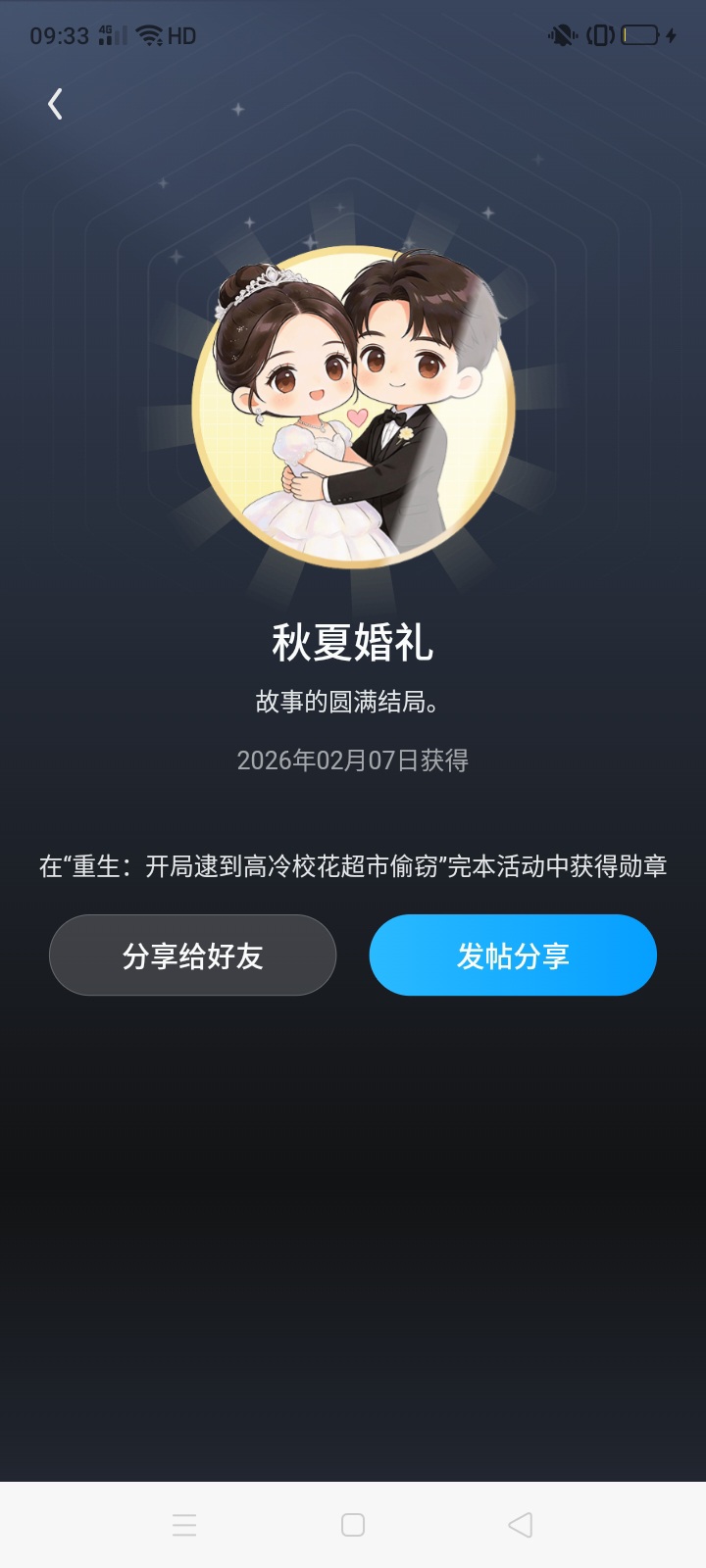
Task: Share the badge via 发帖分享
Action: point(513,955)
